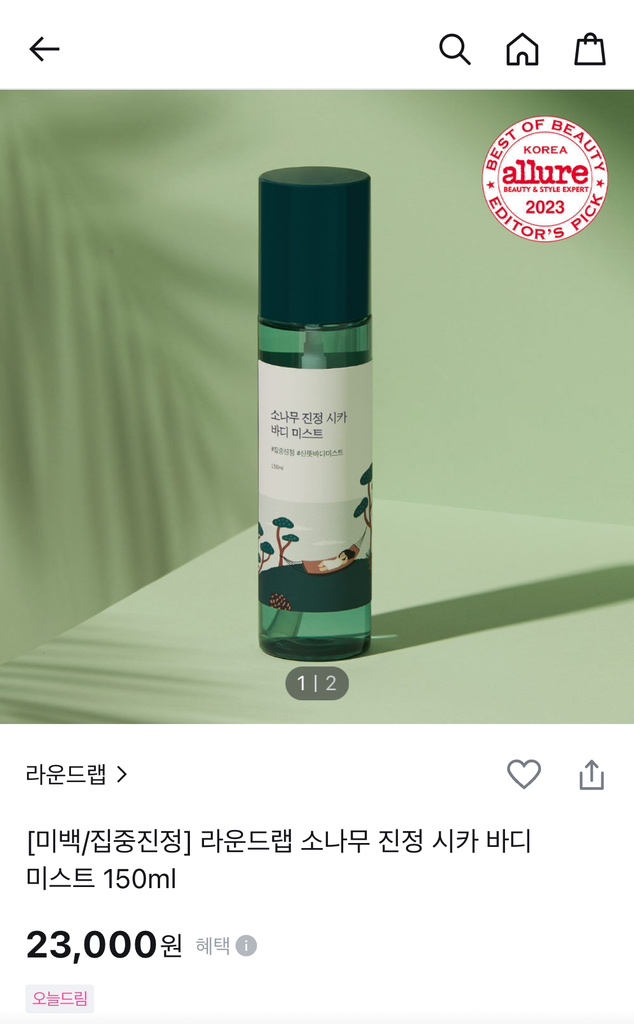Open the product image full view
Image resolution: width=634 pixels, height=1024 pixels.
point(316,410)
